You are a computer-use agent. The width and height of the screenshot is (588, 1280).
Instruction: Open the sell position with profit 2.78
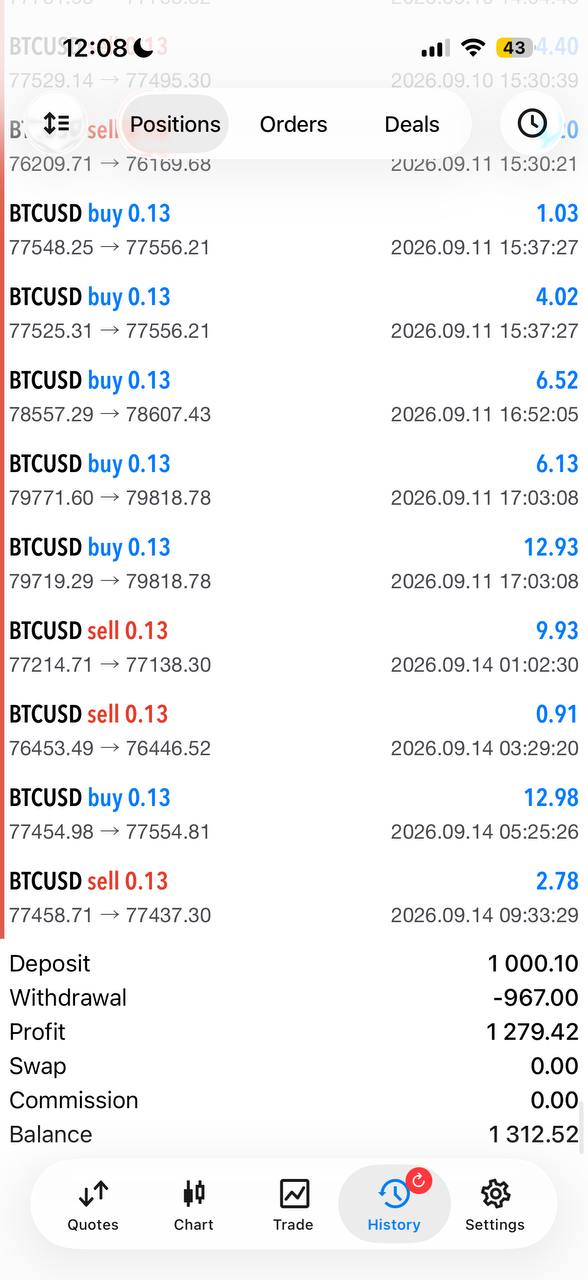click(x=294, y=898)
